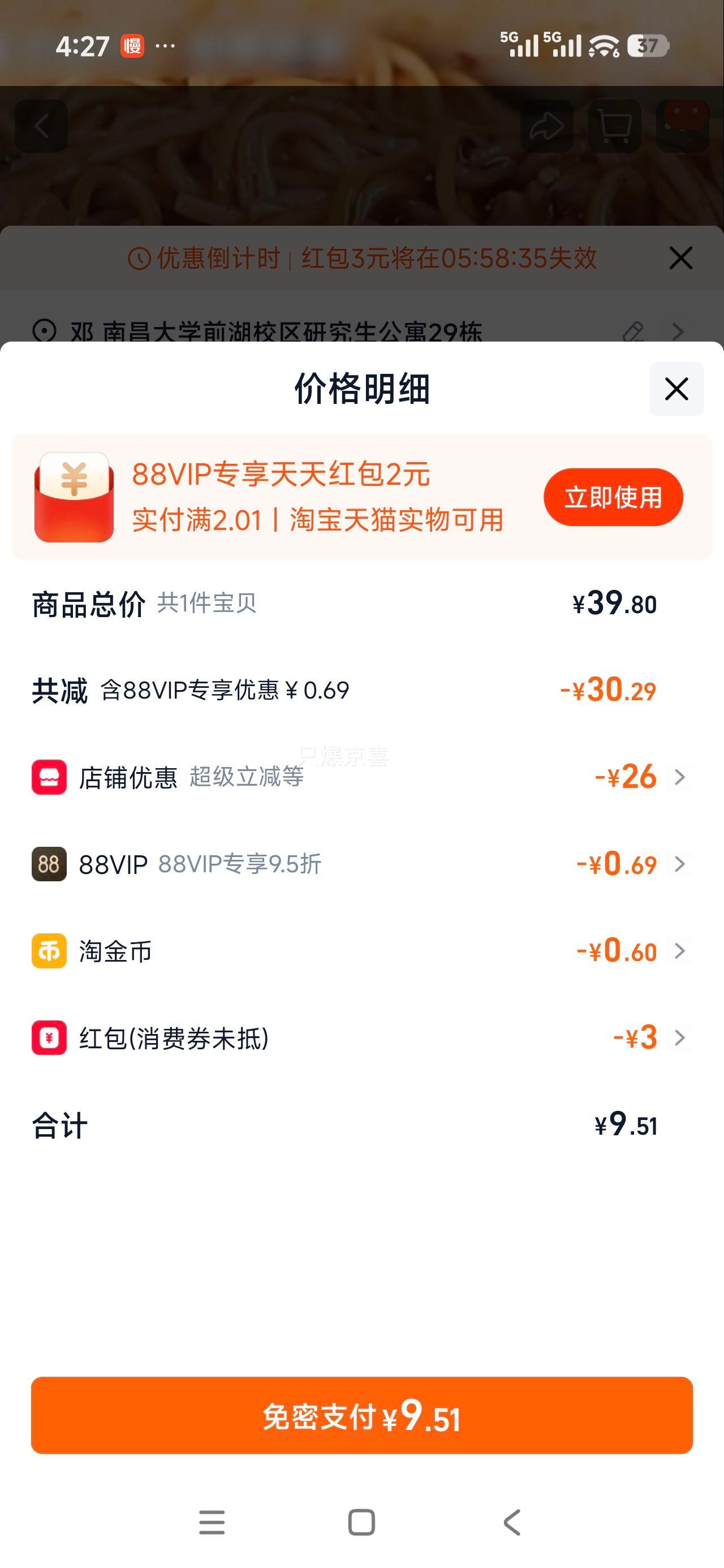The image size is (724, 1568).
Task: Click the red envelope icon beside 88VIP专享天天红包
Action: [x=74, y=497]
